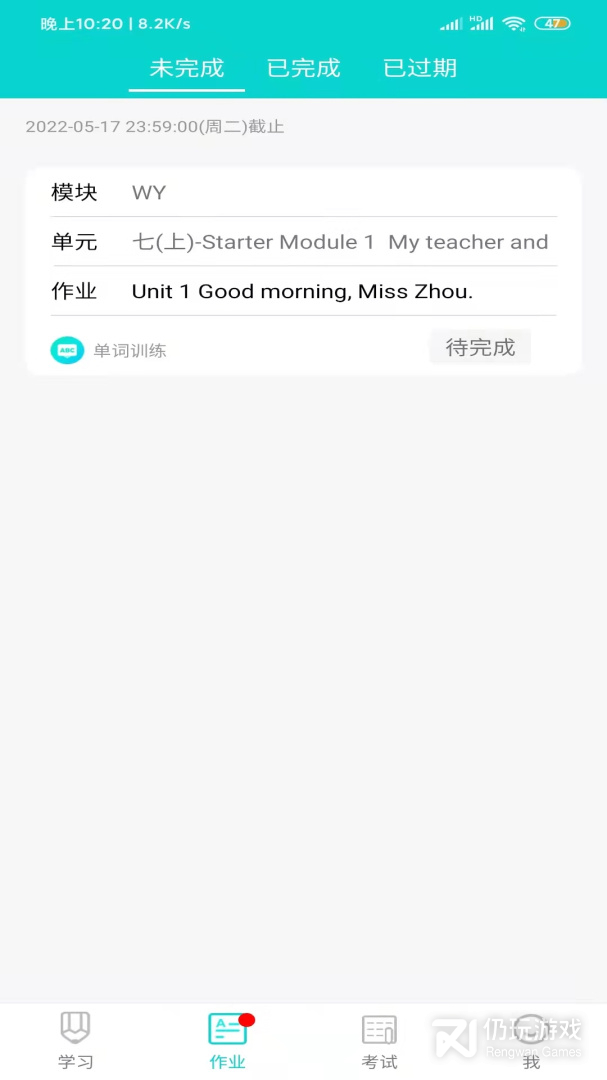607x1080 pixels.
Task: Go to the 学习 tab
Action: click(x=75, y=1040)
